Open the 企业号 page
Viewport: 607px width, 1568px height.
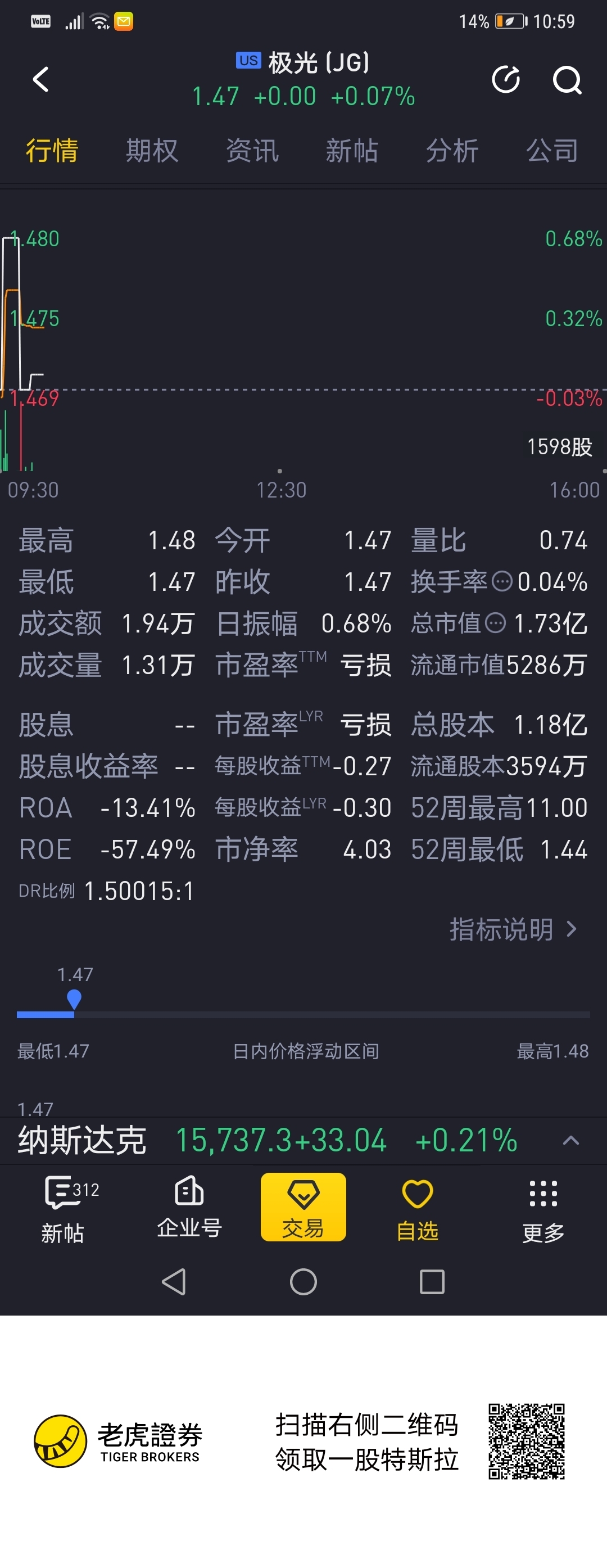(189, 1208)
